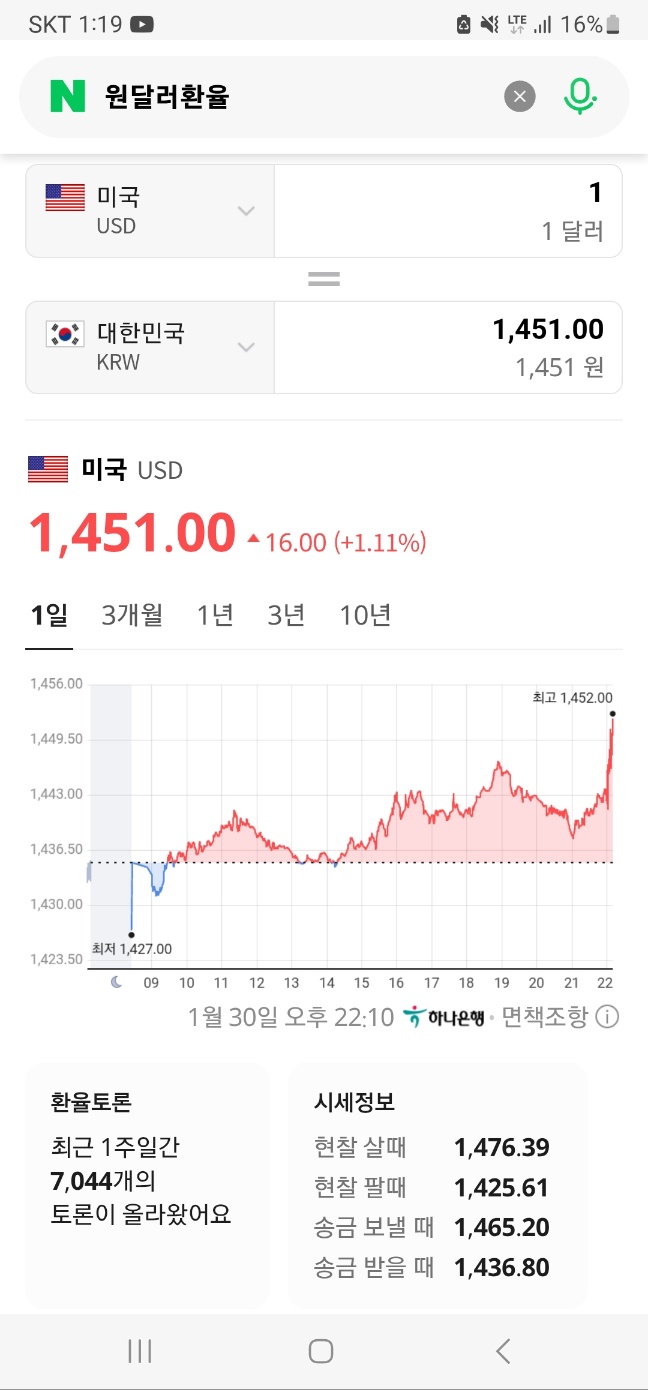Tap the green Naver N logo
This screenshot has height=1390, width=648.
coord(68,97)
